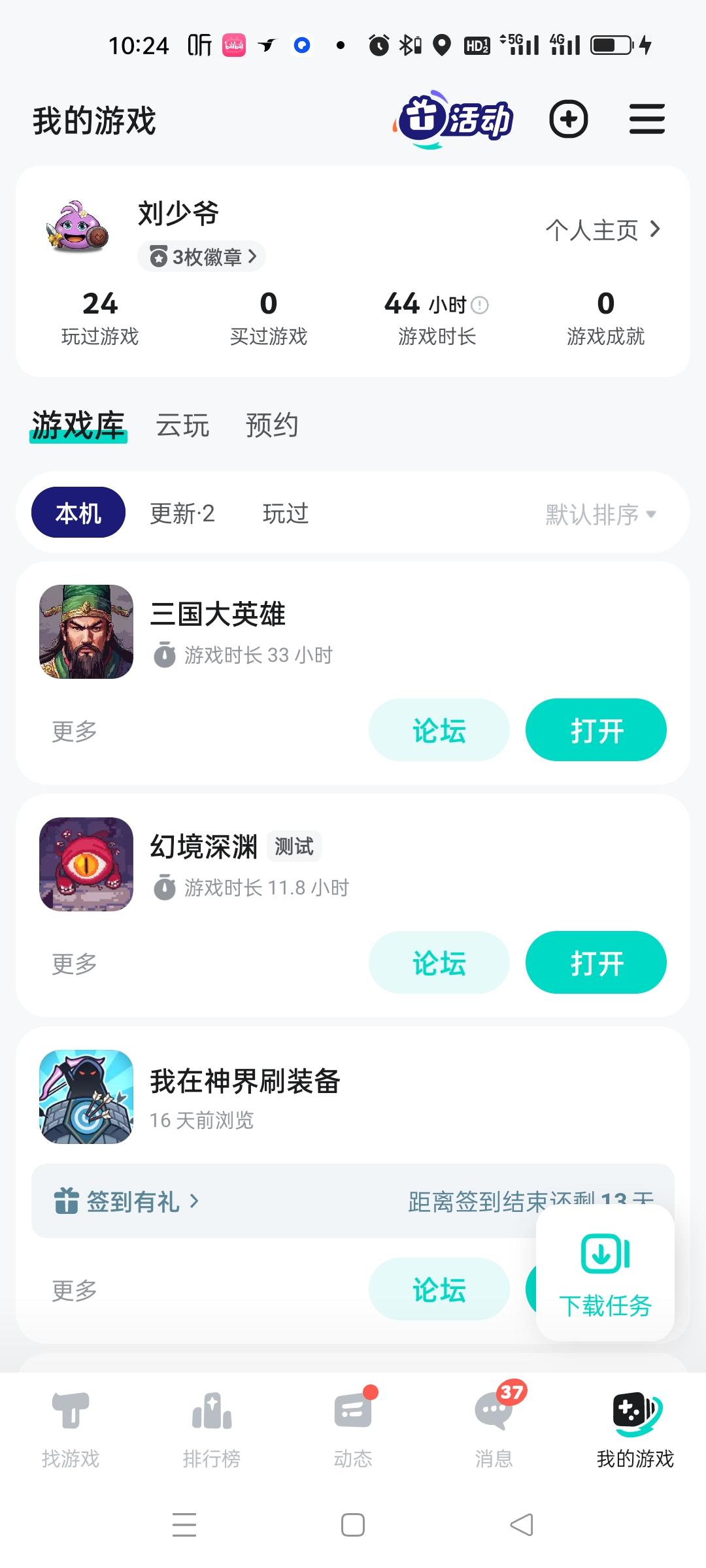Show 更多 options for 幻境深渊
Screen dimensions: 706x1568
[75, 964]
